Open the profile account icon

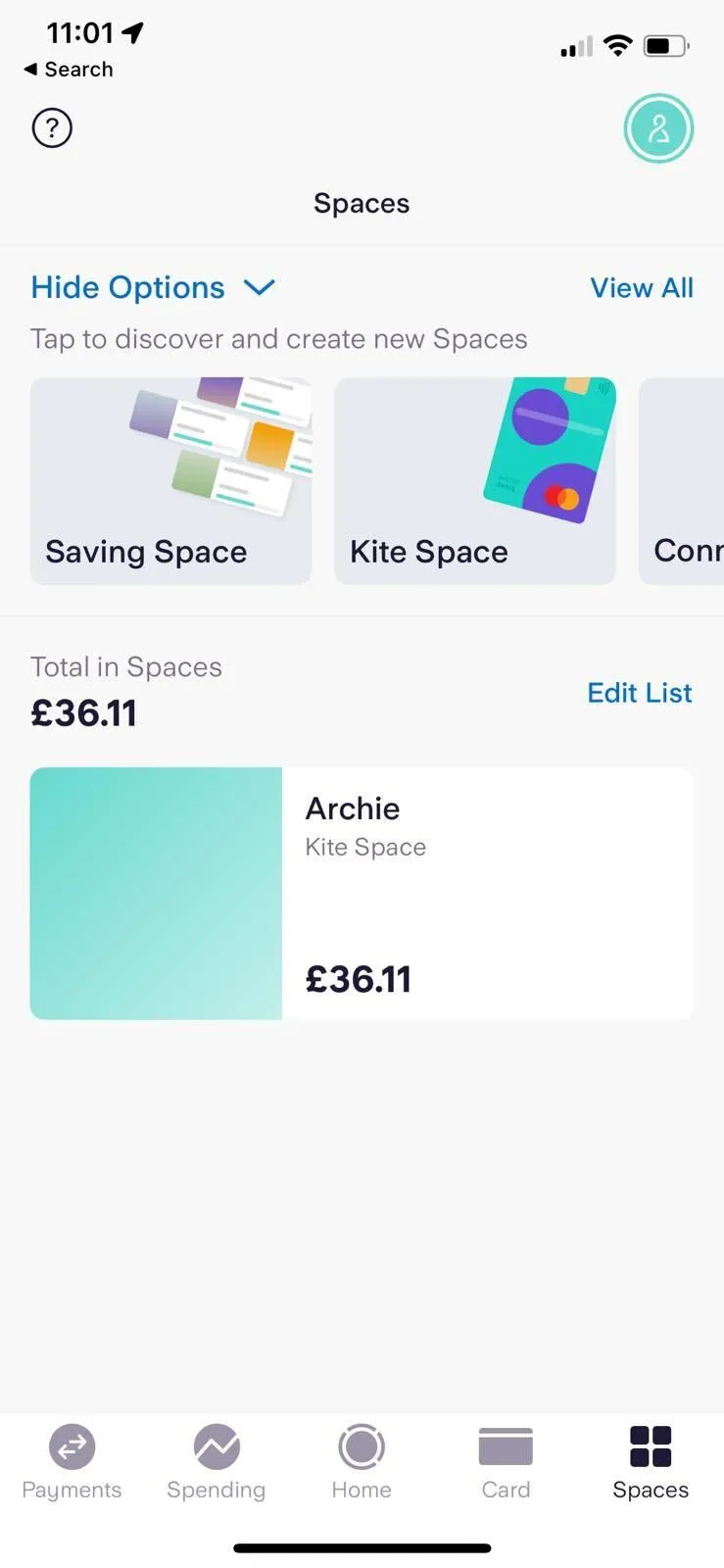[658, 128]
